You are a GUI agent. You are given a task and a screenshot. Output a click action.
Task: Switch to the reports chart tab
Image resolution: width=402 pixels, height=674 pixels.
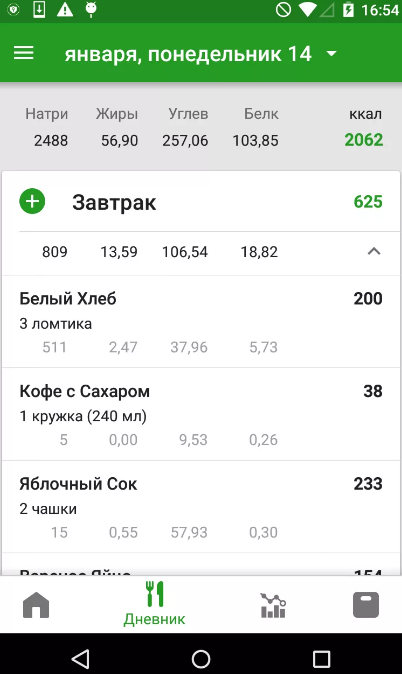(273, 605)
